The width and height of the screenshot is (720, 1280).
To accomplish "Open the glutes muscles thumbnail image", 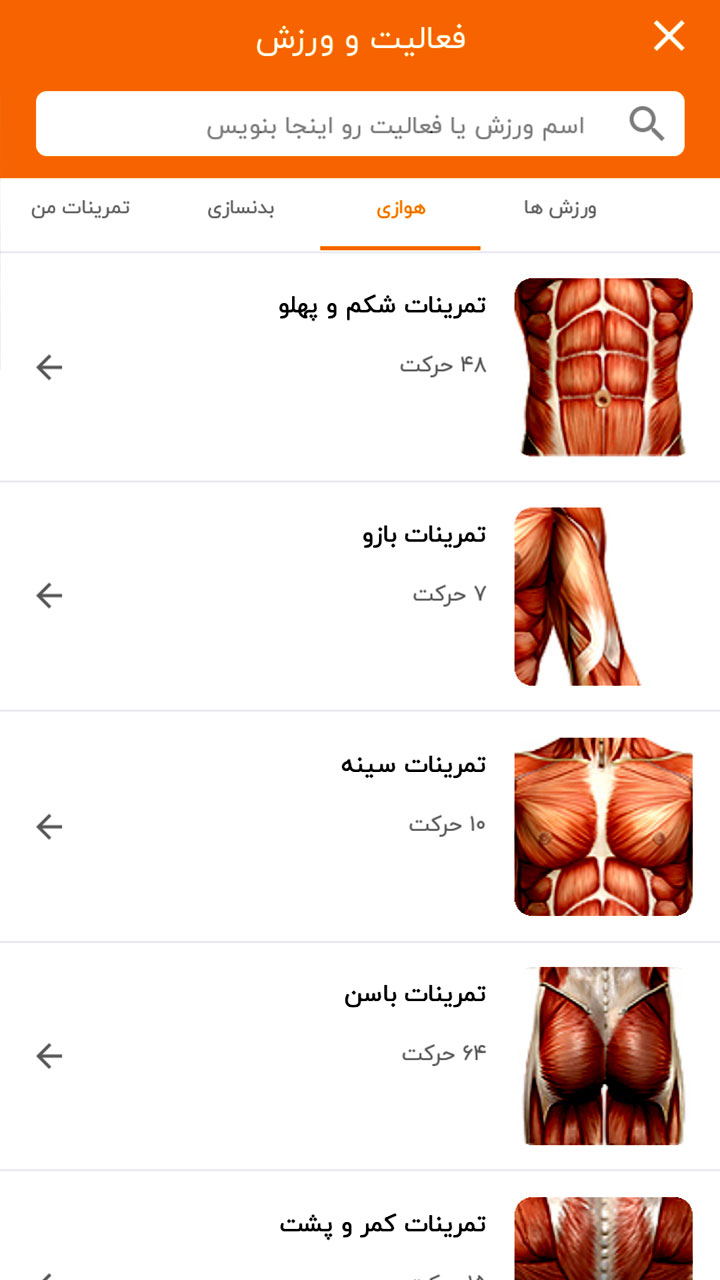I will 604,1055.
